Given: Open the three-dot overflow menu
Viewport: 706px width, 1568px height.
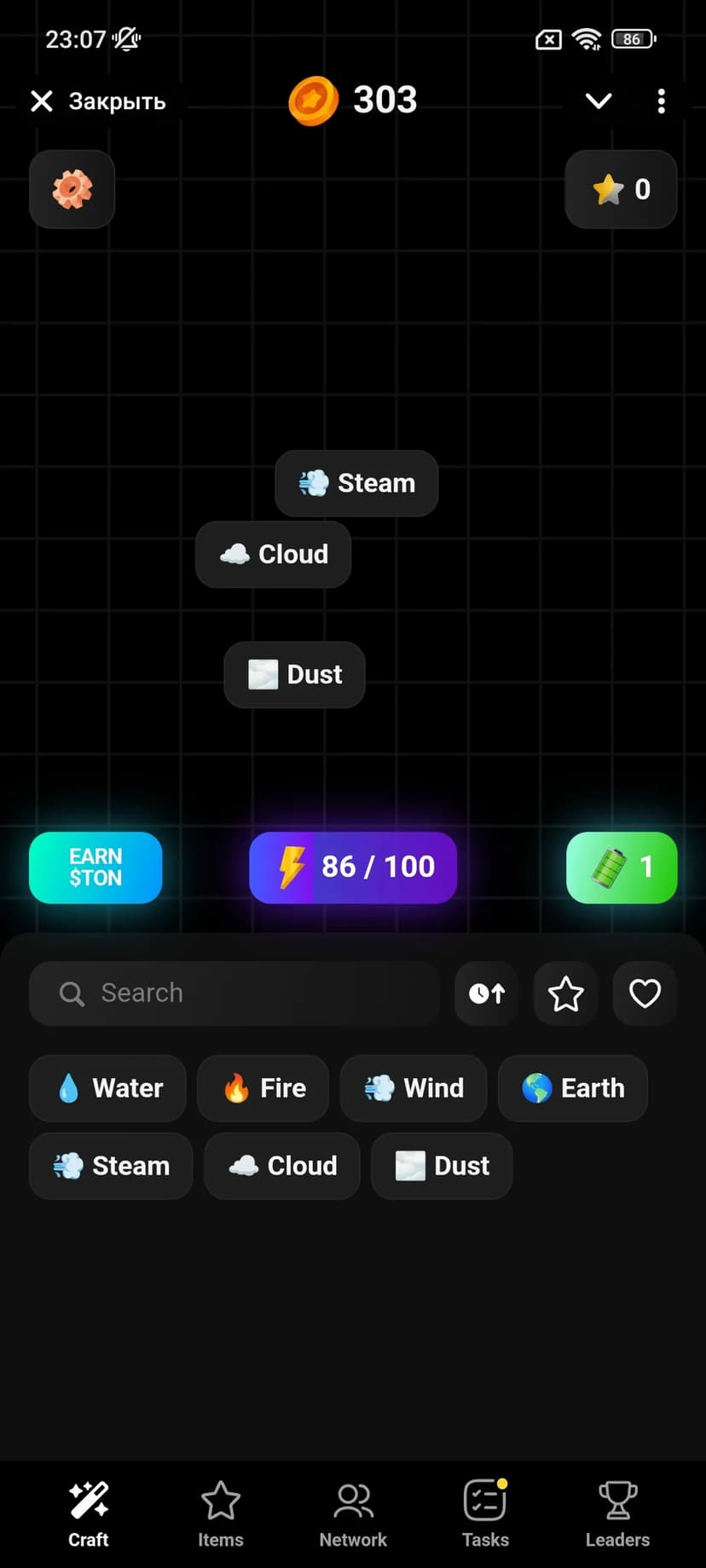Looking at the screenshot, I should (x=661, y=101).
